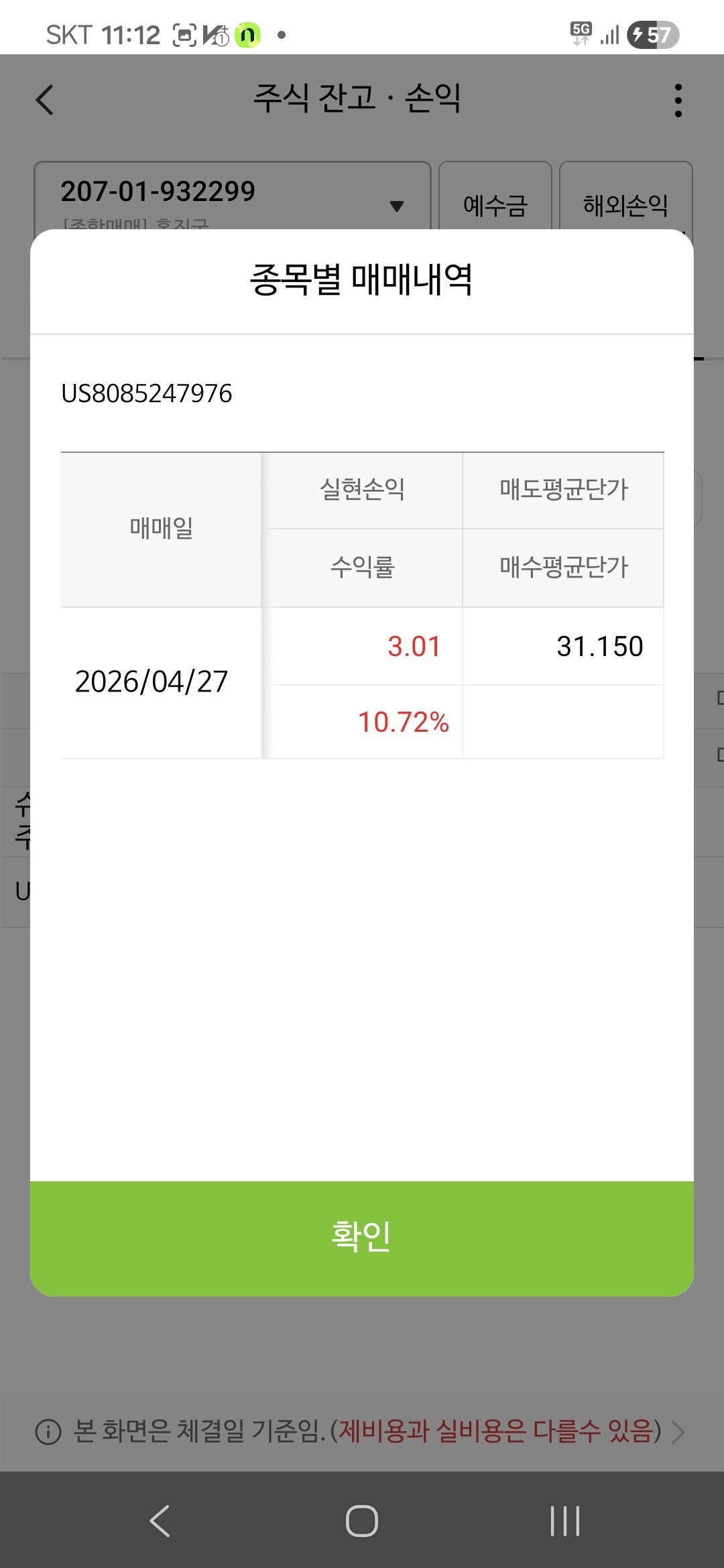Confirm the dialog with the 확인 button

362,1238
